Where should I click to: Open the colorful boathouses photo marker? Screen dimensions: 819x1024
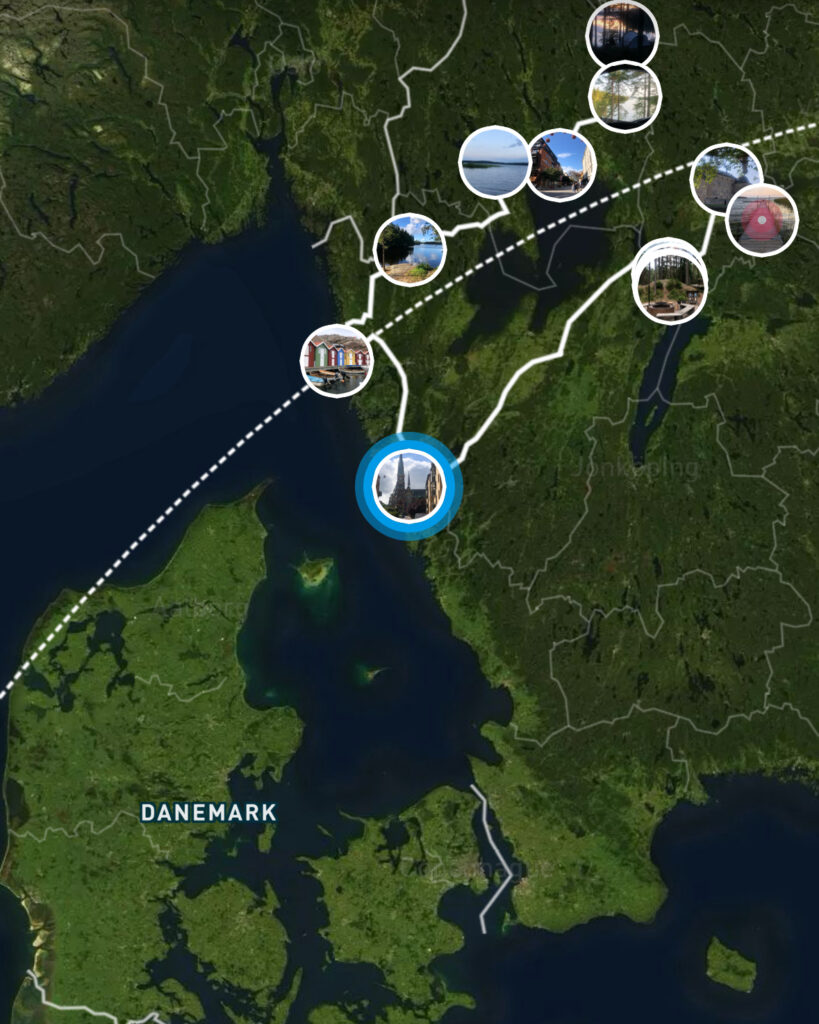[337, 360]
